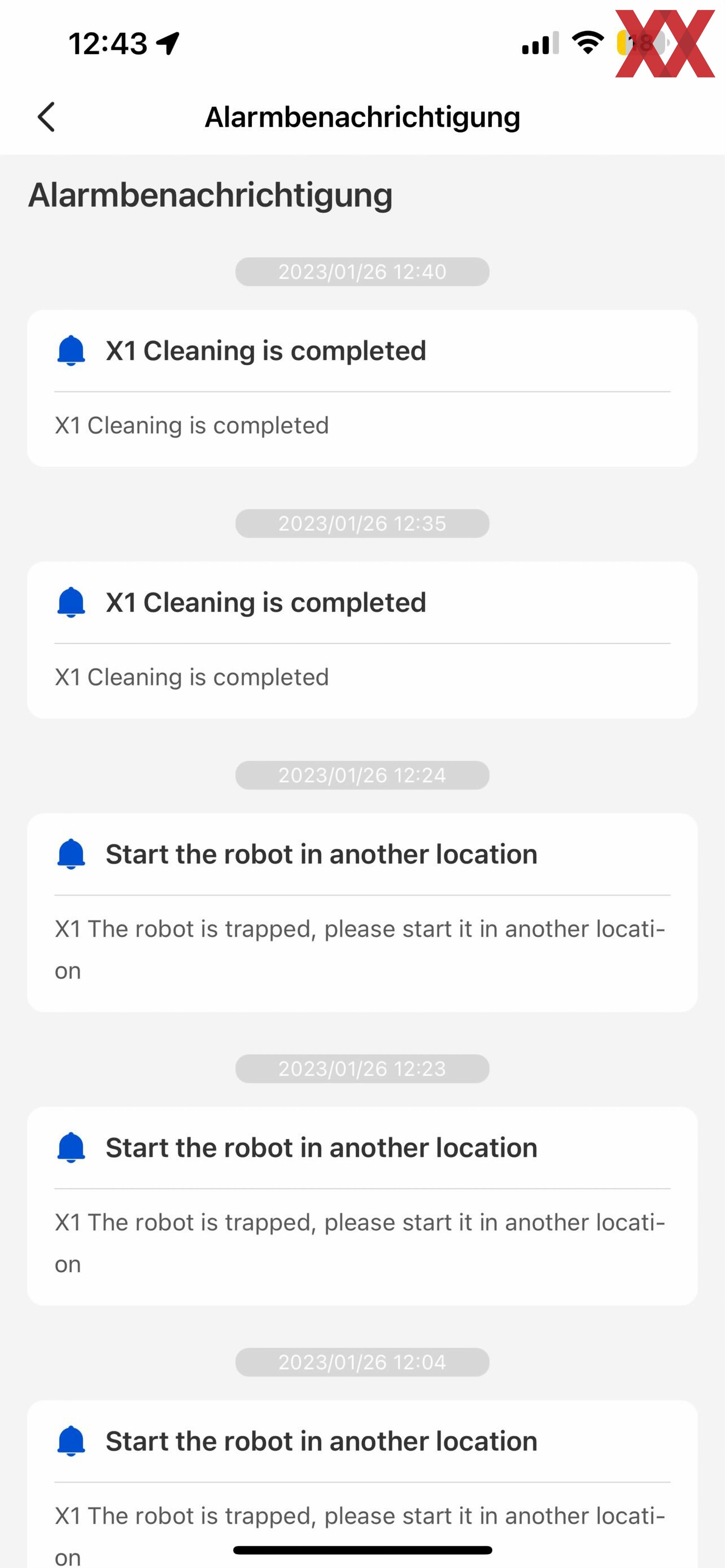725x1568 pixels.
Task: Open the 12:40 Cleaning is completed notification
Action: click(362, 388)
